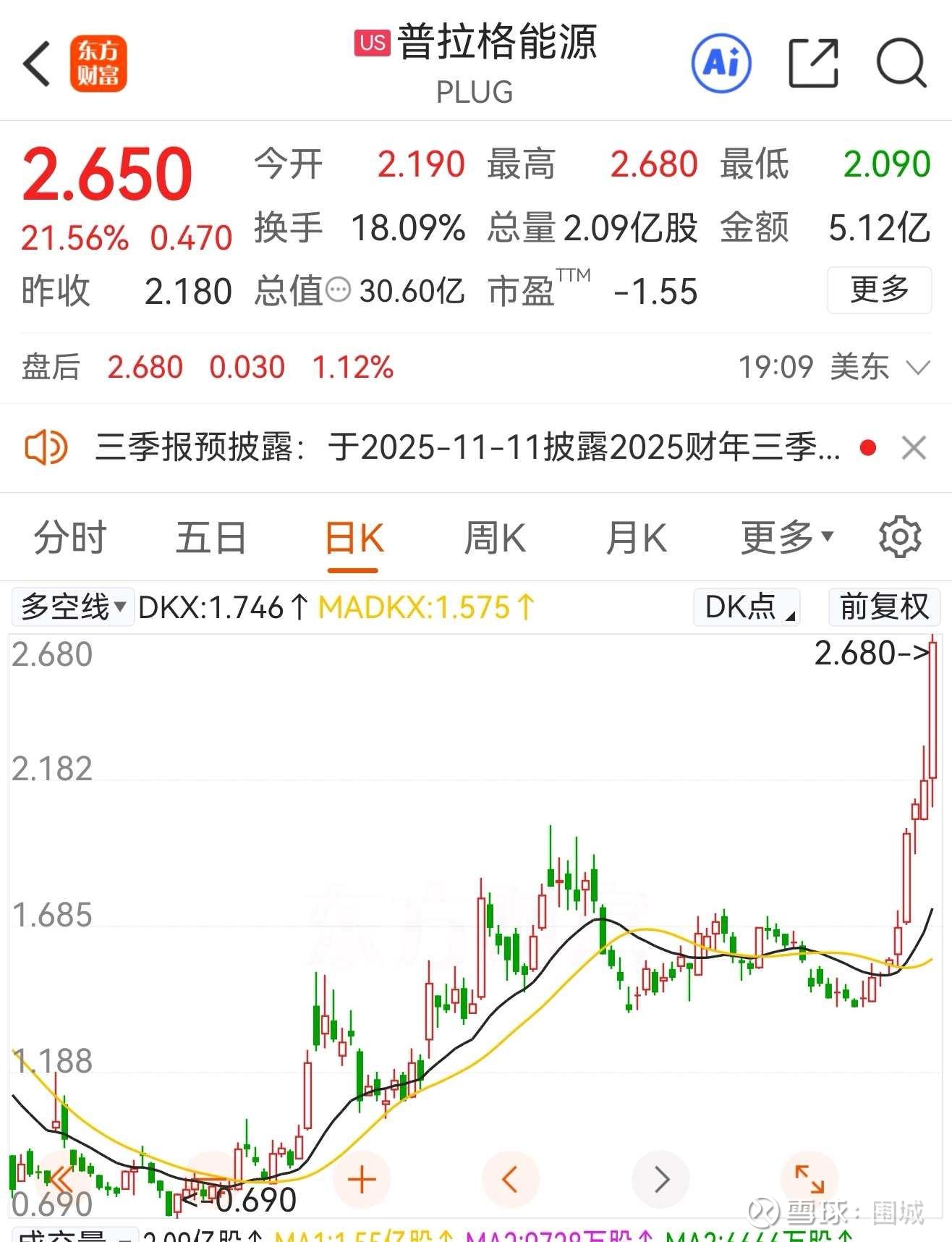Expand the 美东 time zone dropdown
Viewport: 952px width, 1242px height.
coord(917,368)
